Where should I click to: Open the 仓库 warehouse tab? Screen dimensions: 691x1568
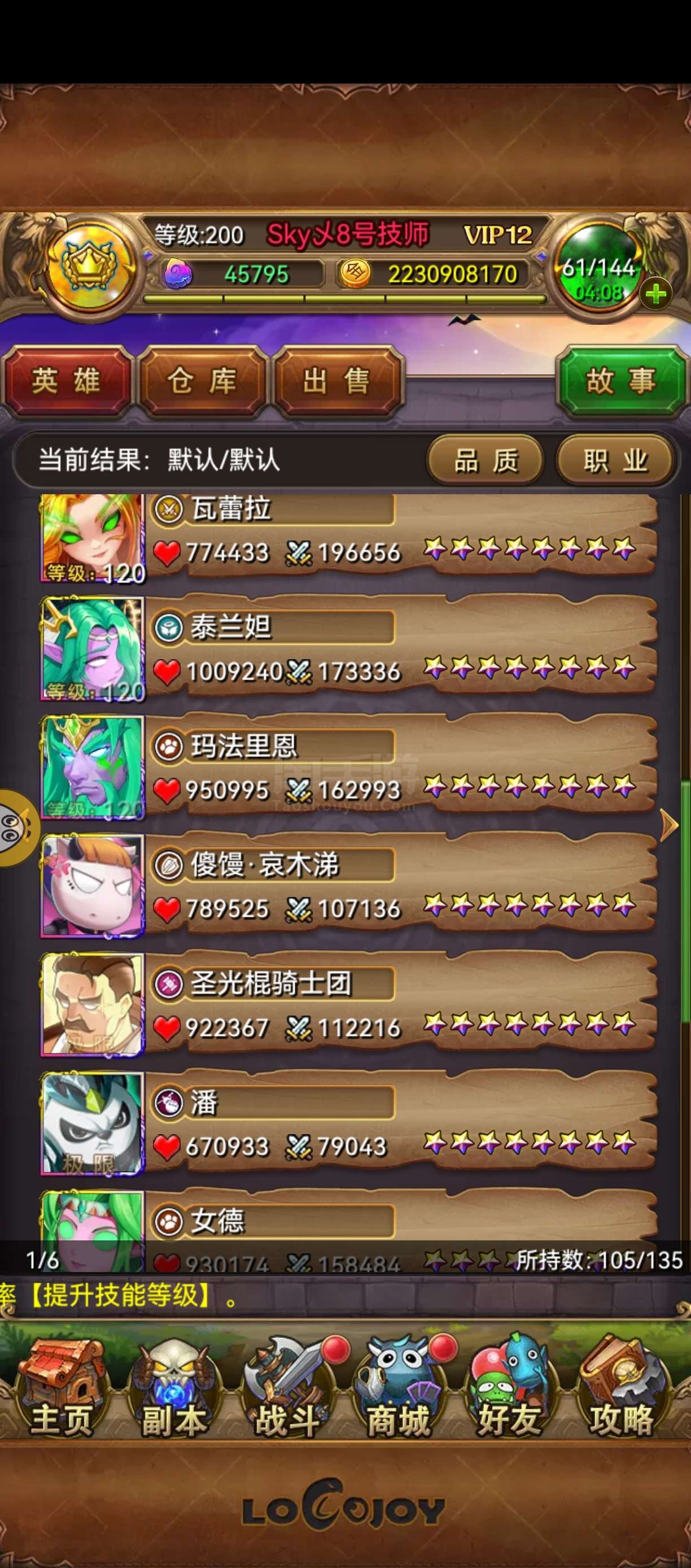click(203, 381)
